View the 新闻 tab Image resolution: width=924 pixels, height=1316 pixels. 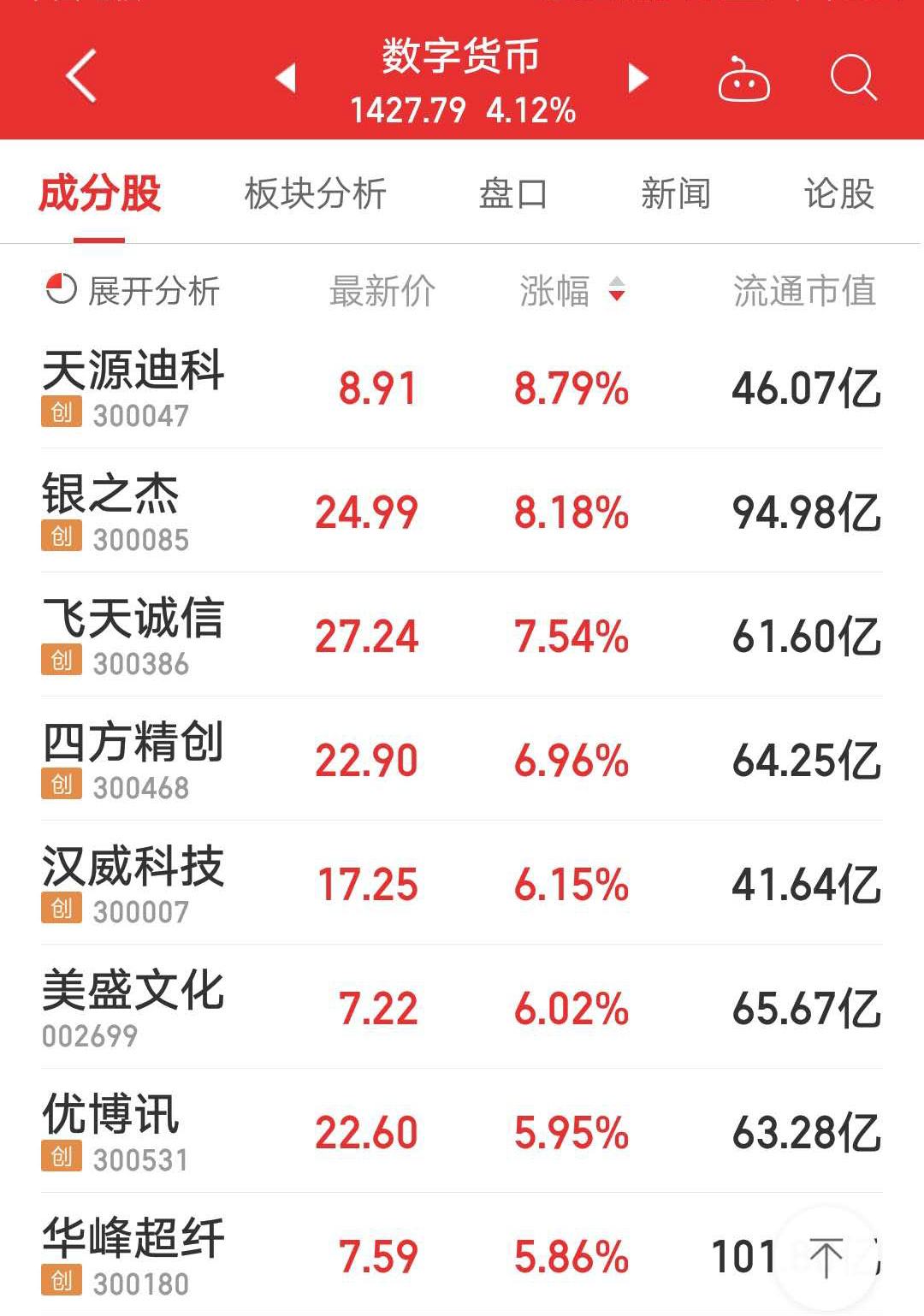click(x=676, y=193)
